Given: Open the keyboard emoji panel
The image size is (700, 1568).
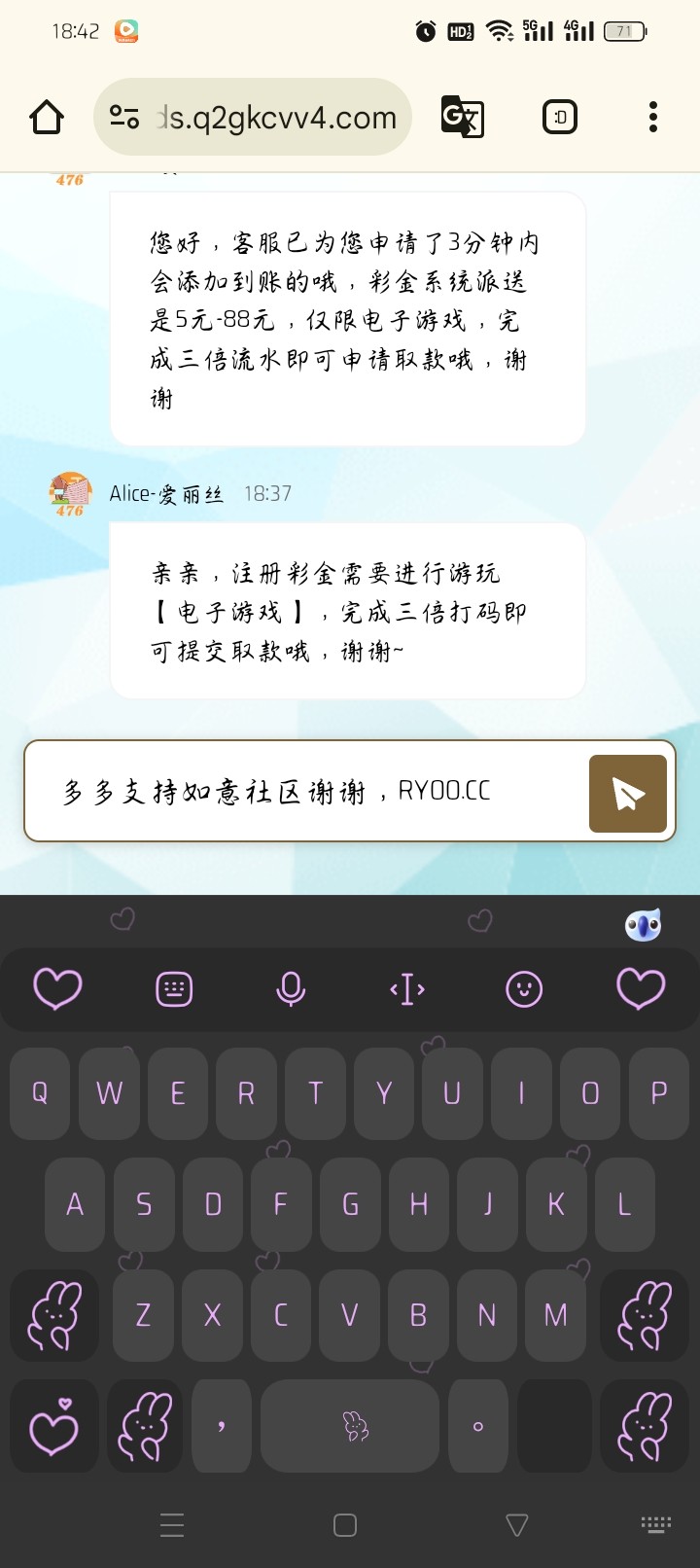Looking at the screenshot, I should coord(524,989).
